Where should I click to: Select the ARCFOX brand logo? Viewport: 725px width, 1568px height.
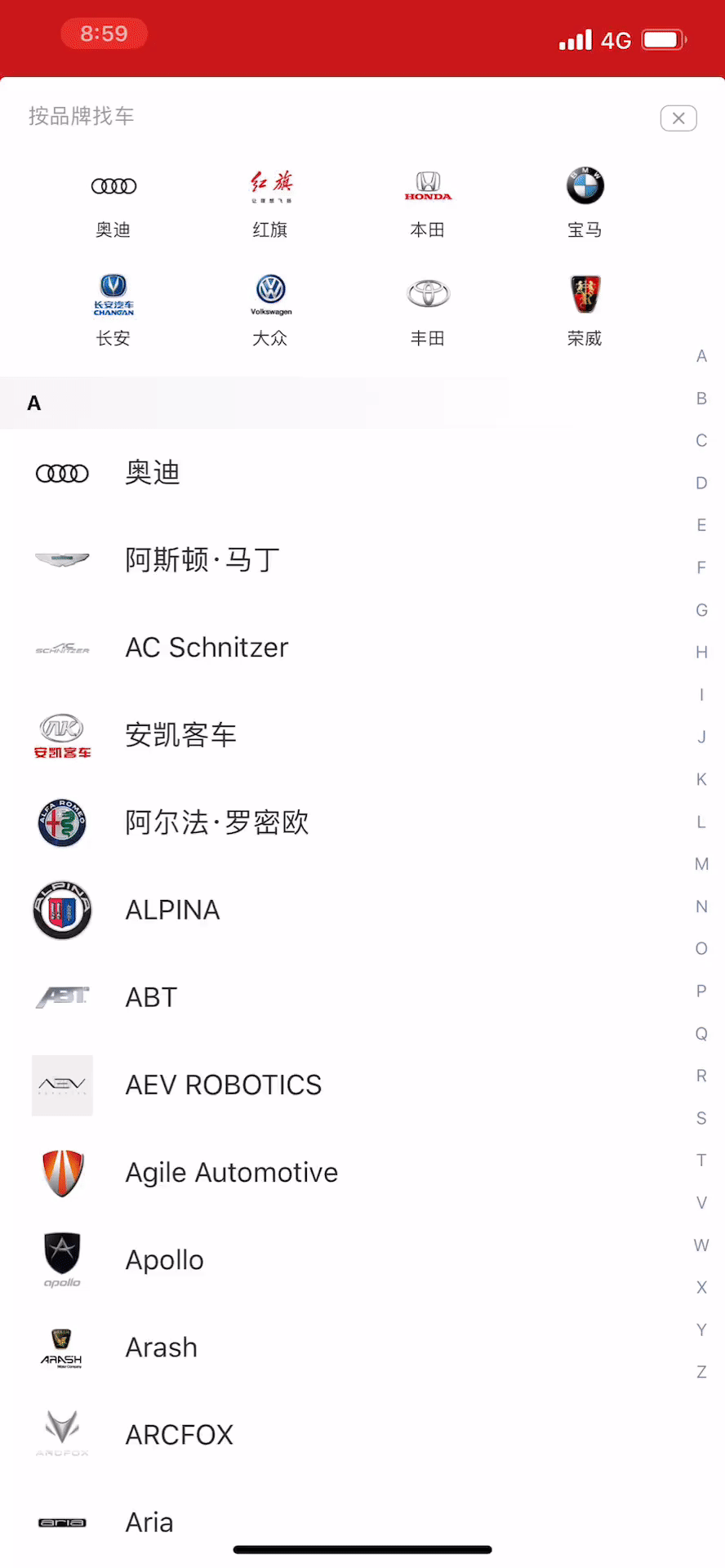click(x=62, y=1434)
